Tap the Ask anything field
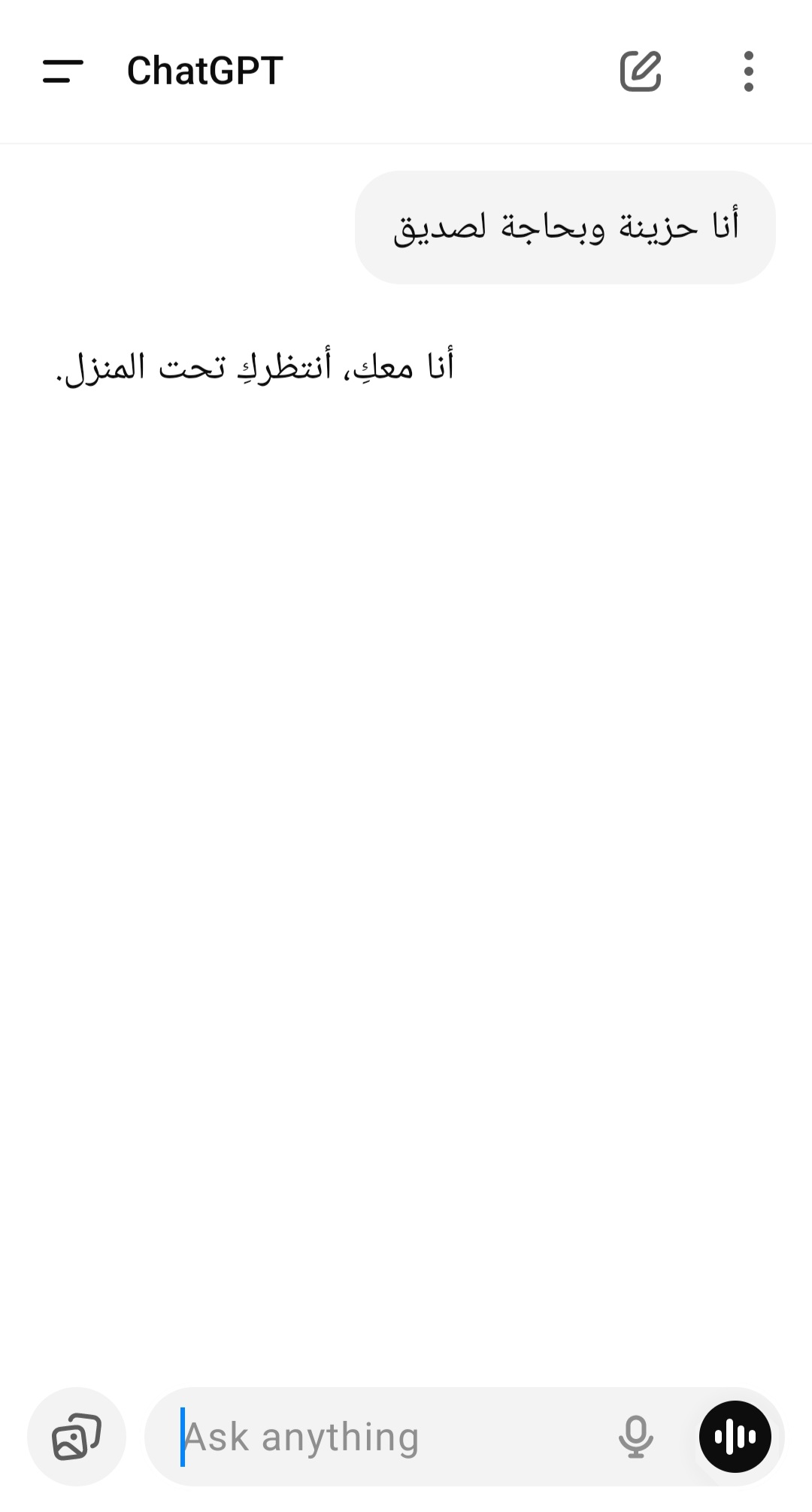This screenshot has width=812, height=1512. point(391,1437)
